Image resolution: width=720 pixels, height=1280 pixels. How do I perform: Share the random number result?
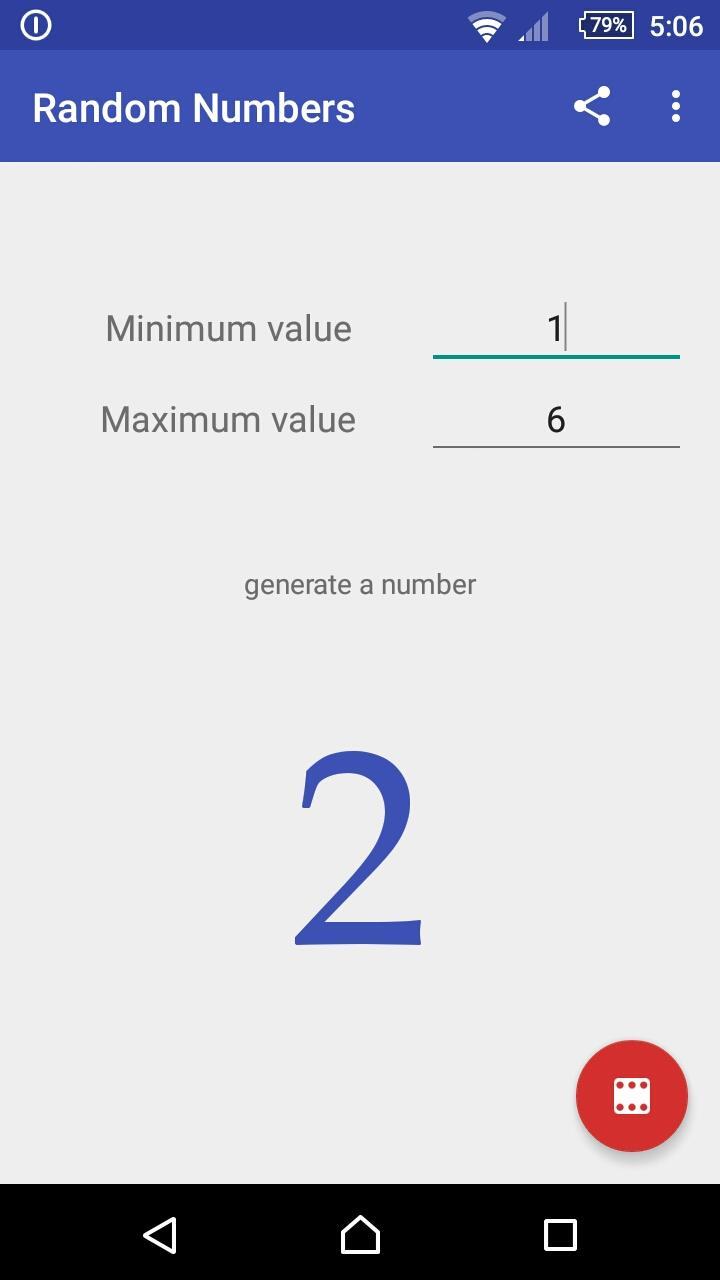[x=592, y=107]
